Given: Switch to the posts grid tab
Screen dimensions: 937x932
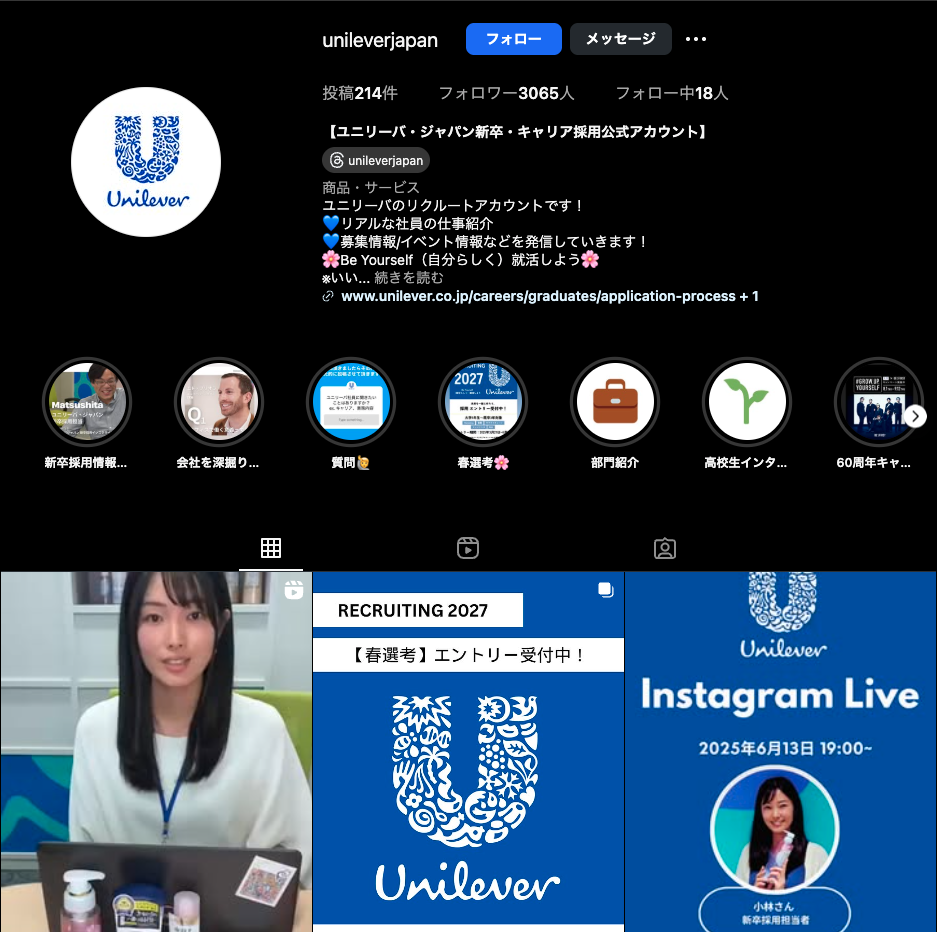Looking at the screenshot, I should [x=271, y=548].
